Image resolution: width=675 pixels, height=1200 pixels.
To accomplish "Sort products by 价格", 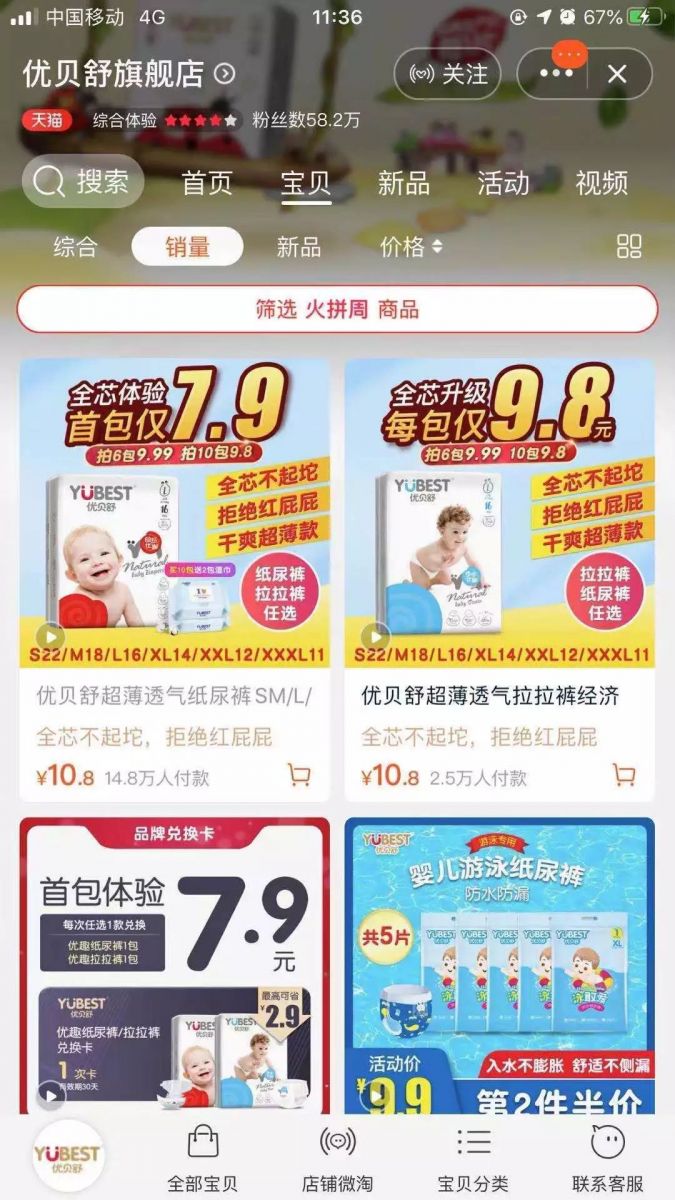I will [x=410, y=247].
